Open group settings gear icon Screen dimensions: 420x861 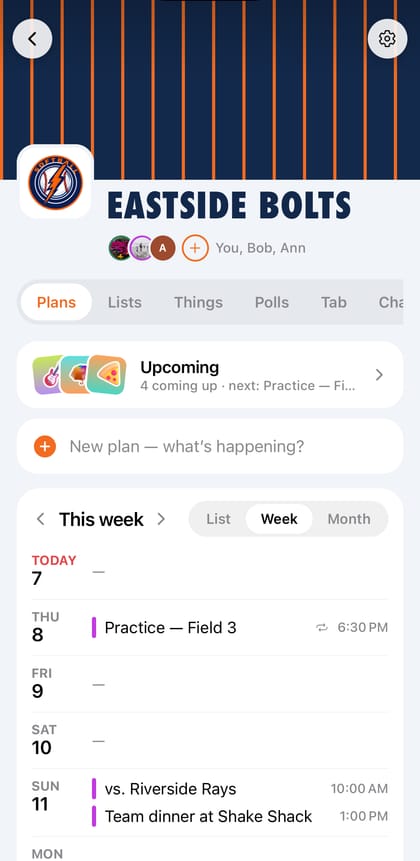pyautogui.click(x=387, y=39)
